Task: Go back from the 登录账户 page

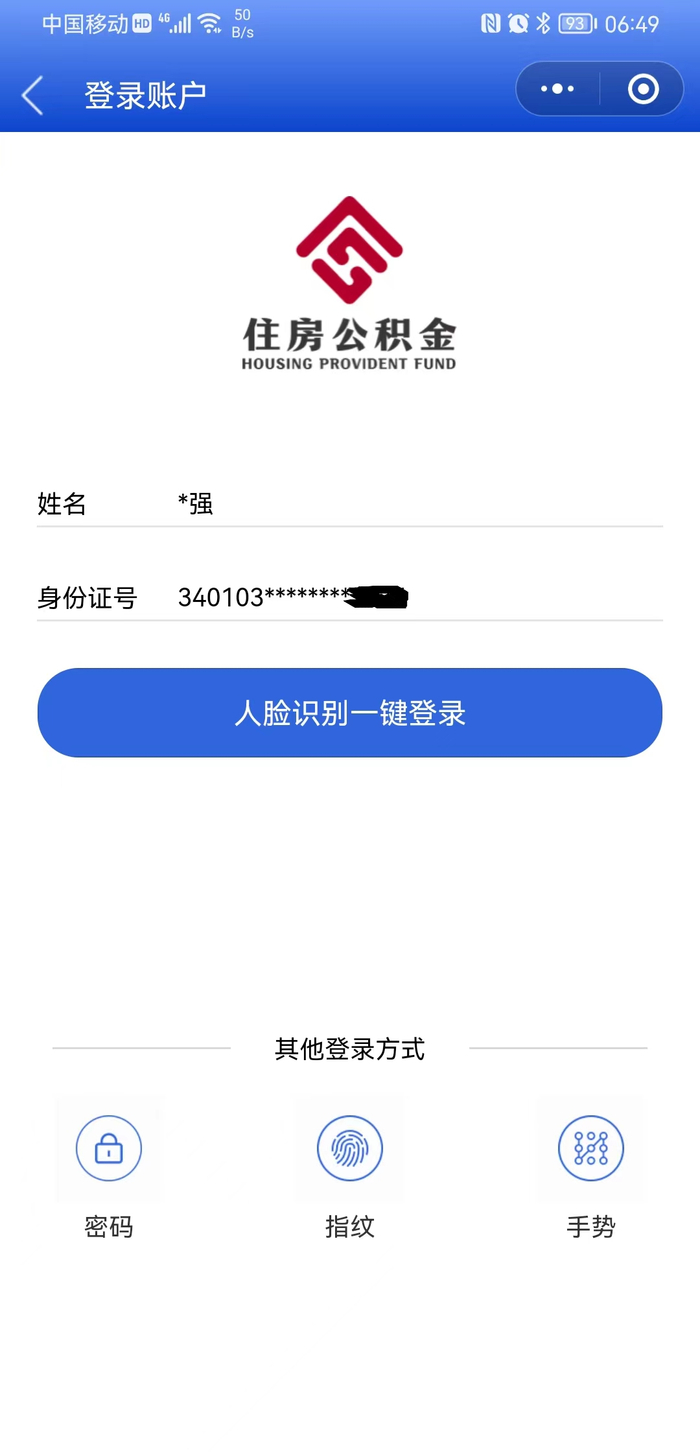Action: point(33,96)
